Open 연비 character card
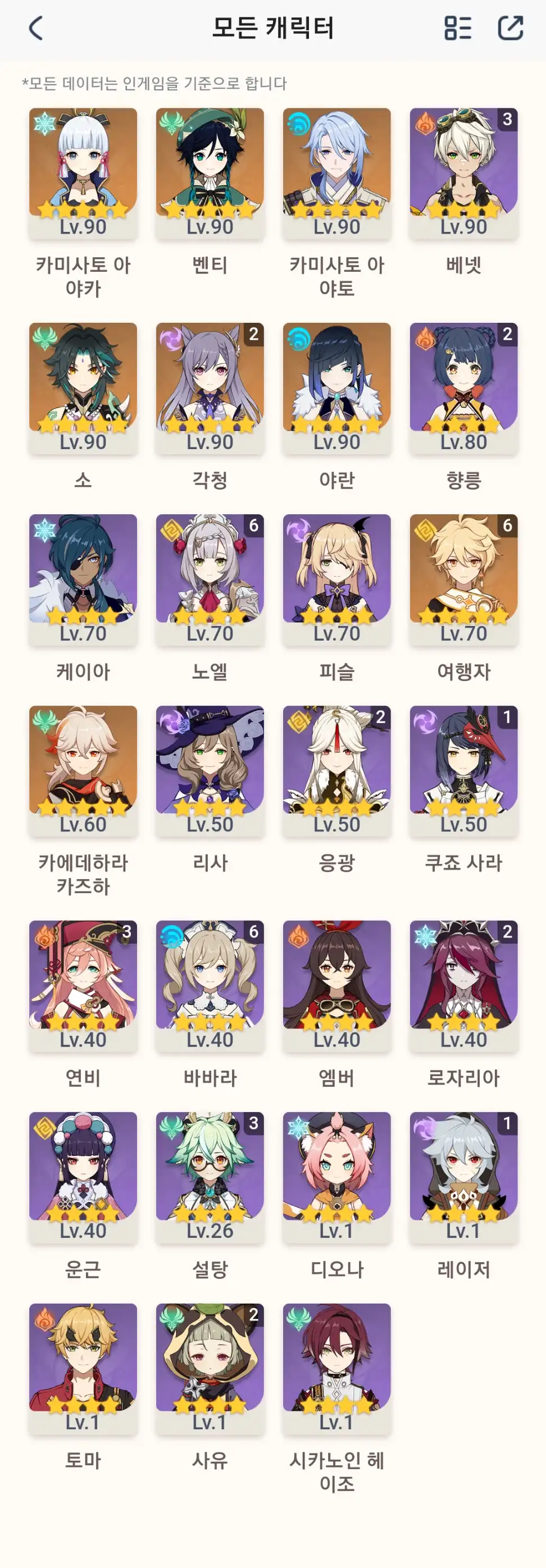Image resolution: width=546 pixels, height=1568 pixels. [83, 986]
